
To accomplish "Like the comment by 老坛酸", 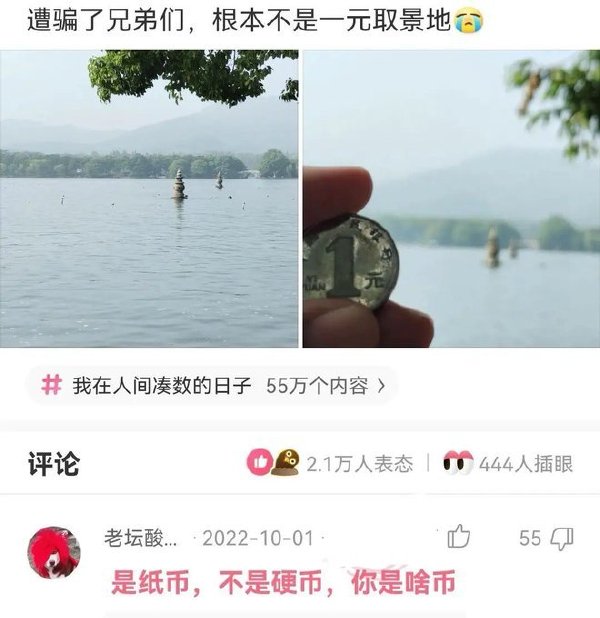I will (x=459, y=537).
